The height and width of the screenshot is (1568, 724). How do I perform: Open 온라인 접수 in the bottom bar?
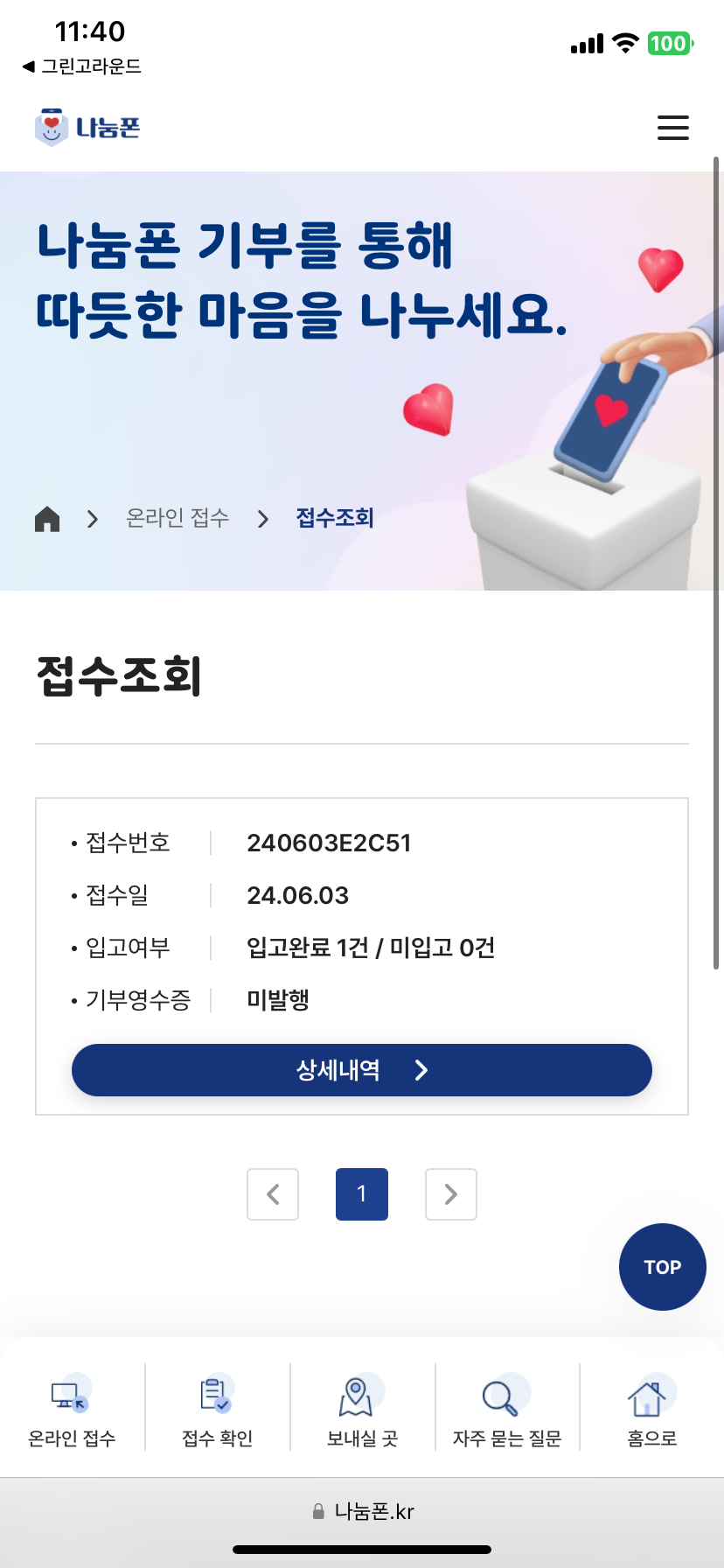pos(72,1410)
